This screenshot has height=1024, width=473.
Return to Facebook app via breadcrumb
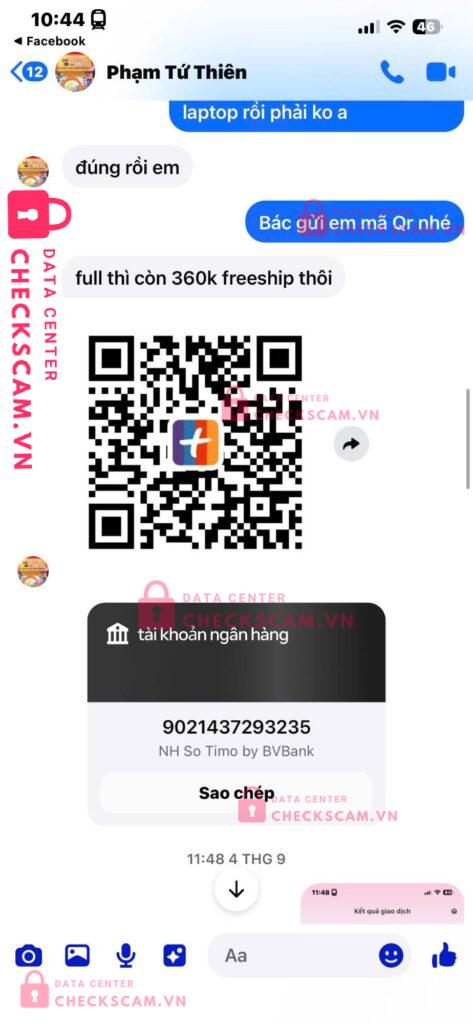(49, 41)
